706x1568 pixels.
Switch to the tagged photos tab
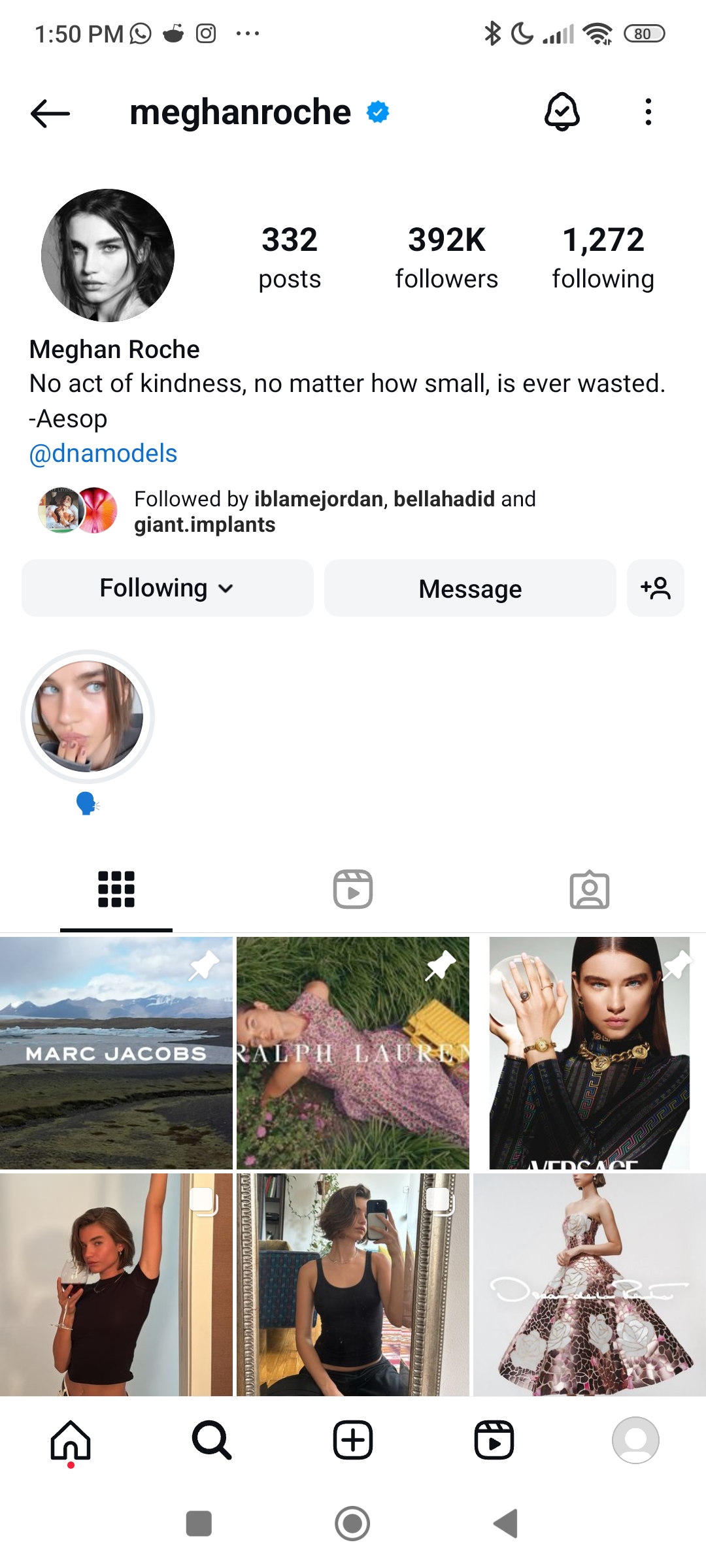(589, 889)
